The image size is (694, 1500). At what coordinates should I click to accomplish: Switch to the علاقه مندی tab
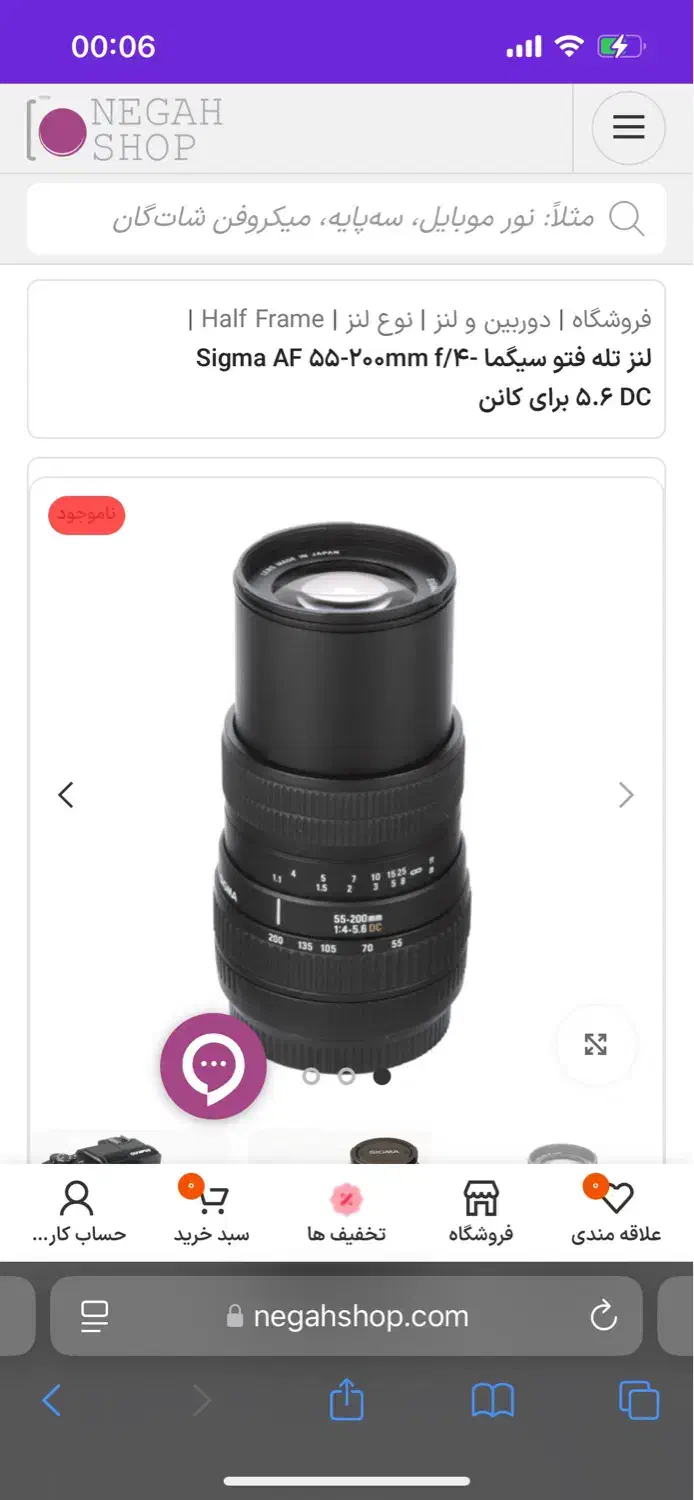pos(616,1212)
